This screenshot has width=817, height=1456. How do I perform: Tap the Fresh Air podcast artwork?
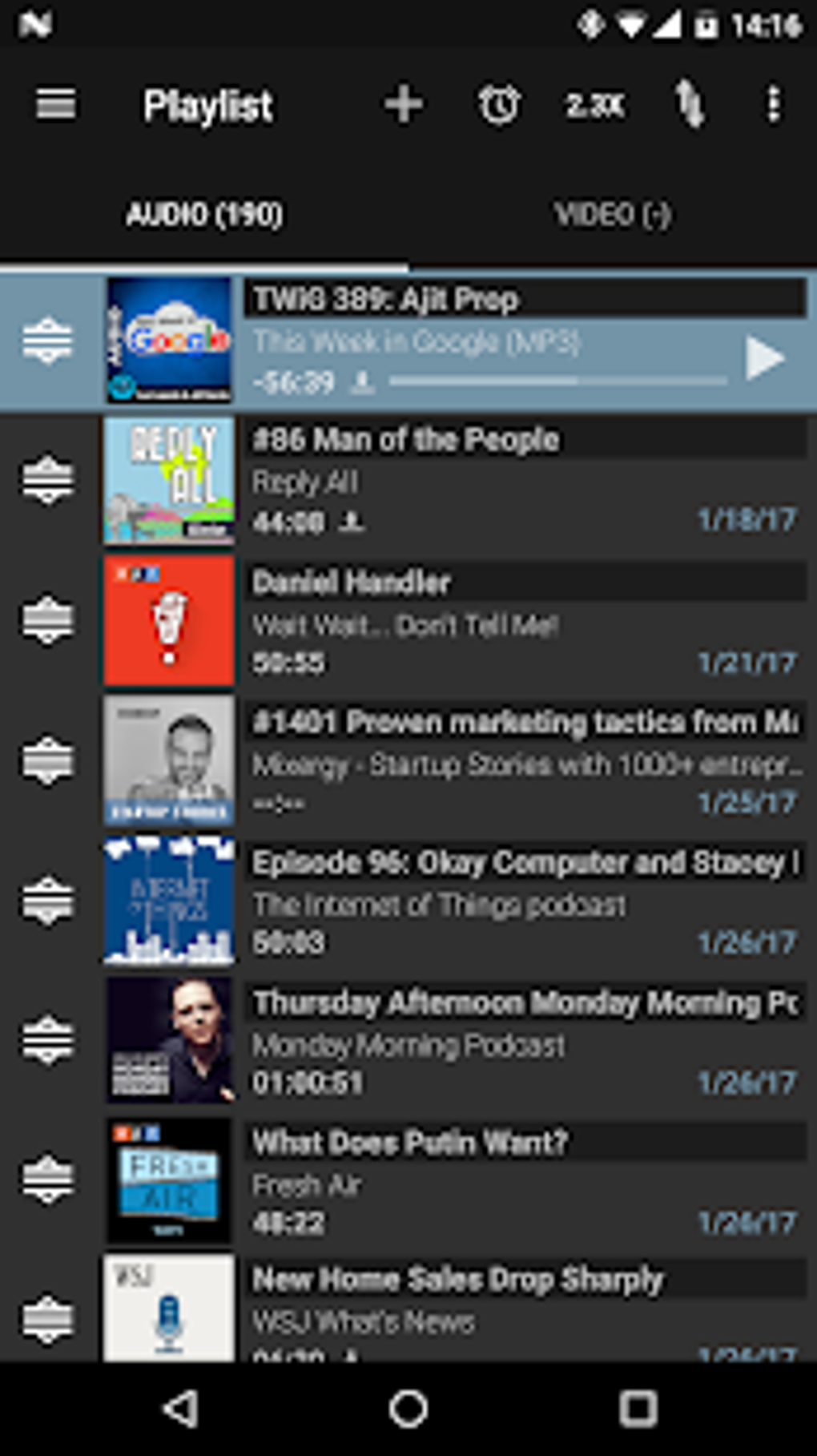point(169,1180)
